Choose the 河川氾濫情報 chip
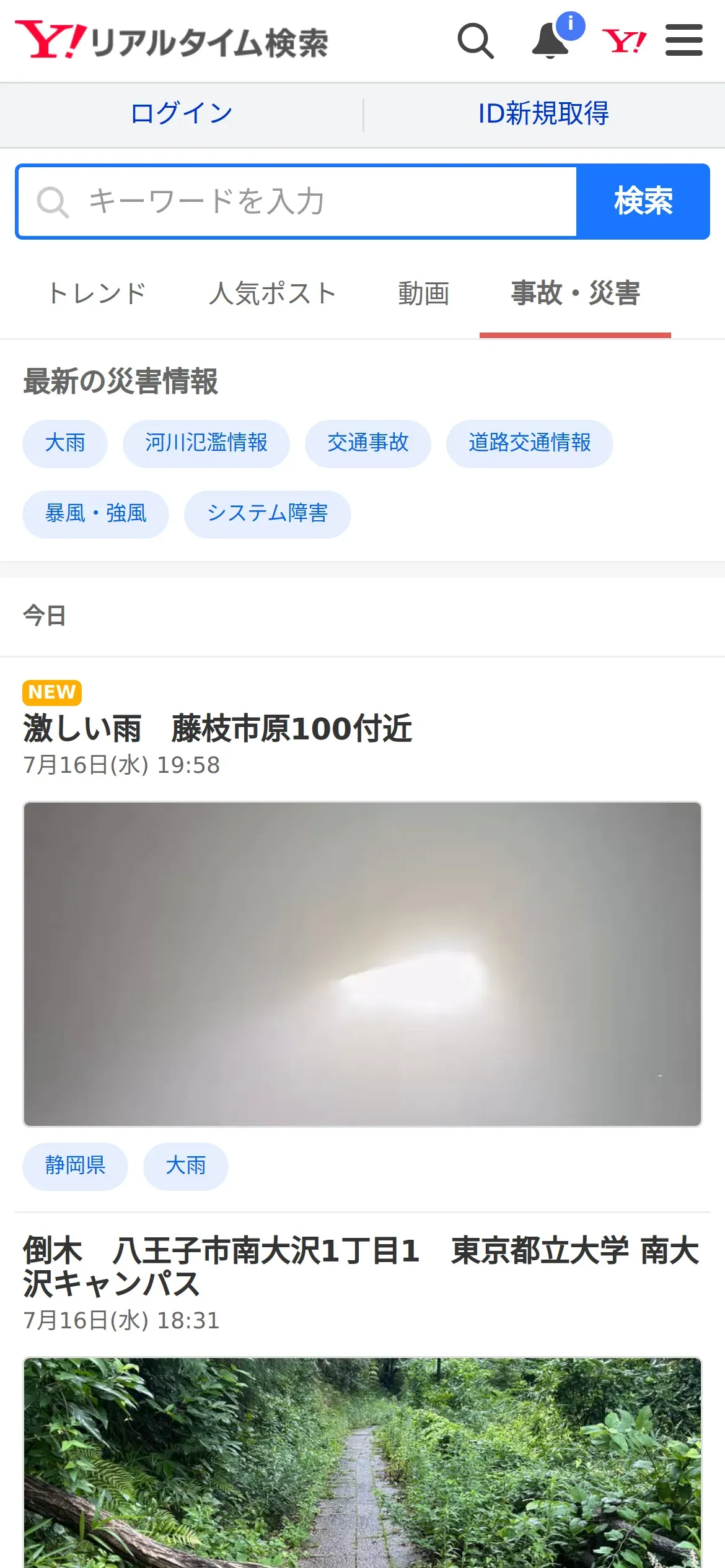 206,443
